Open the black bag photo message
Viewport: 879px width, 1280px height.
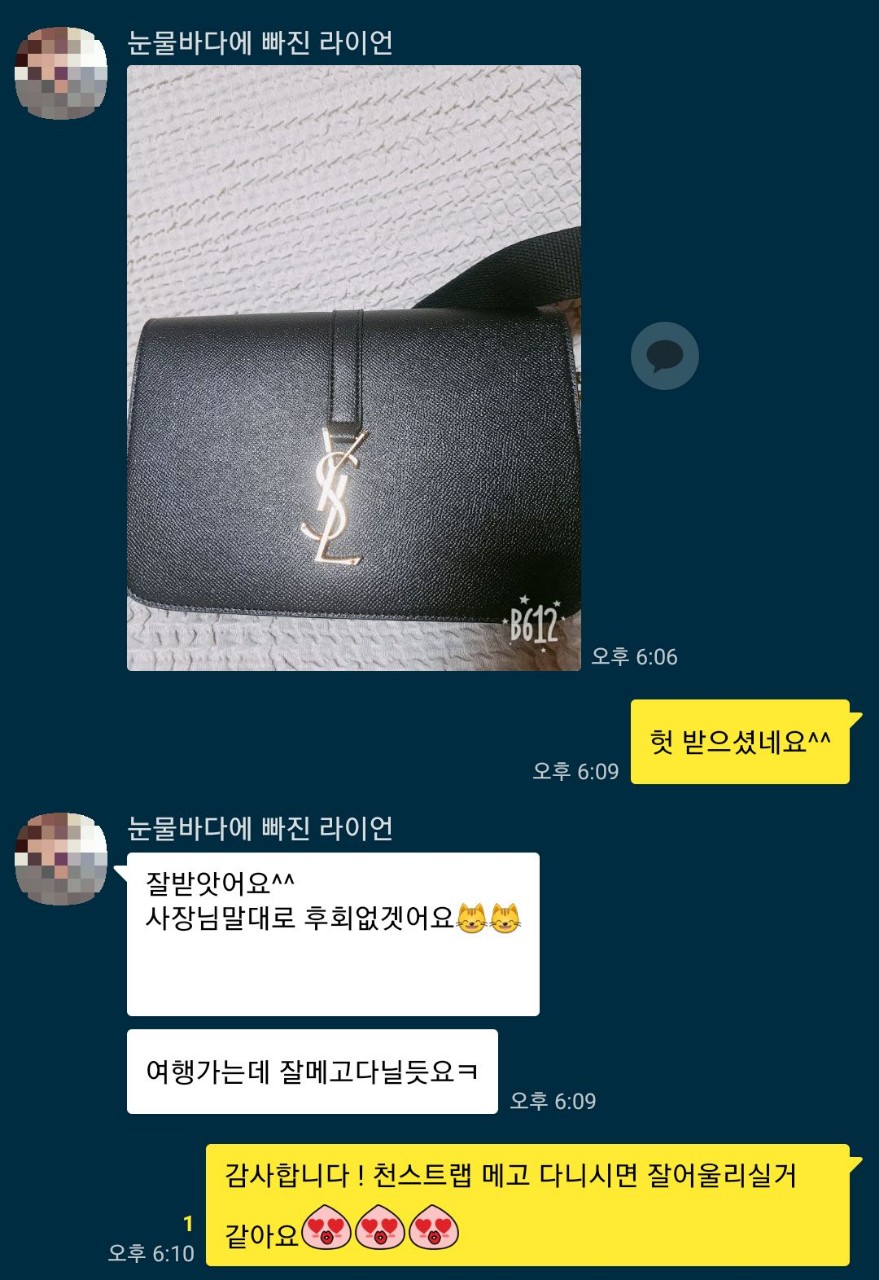point(354,368)
